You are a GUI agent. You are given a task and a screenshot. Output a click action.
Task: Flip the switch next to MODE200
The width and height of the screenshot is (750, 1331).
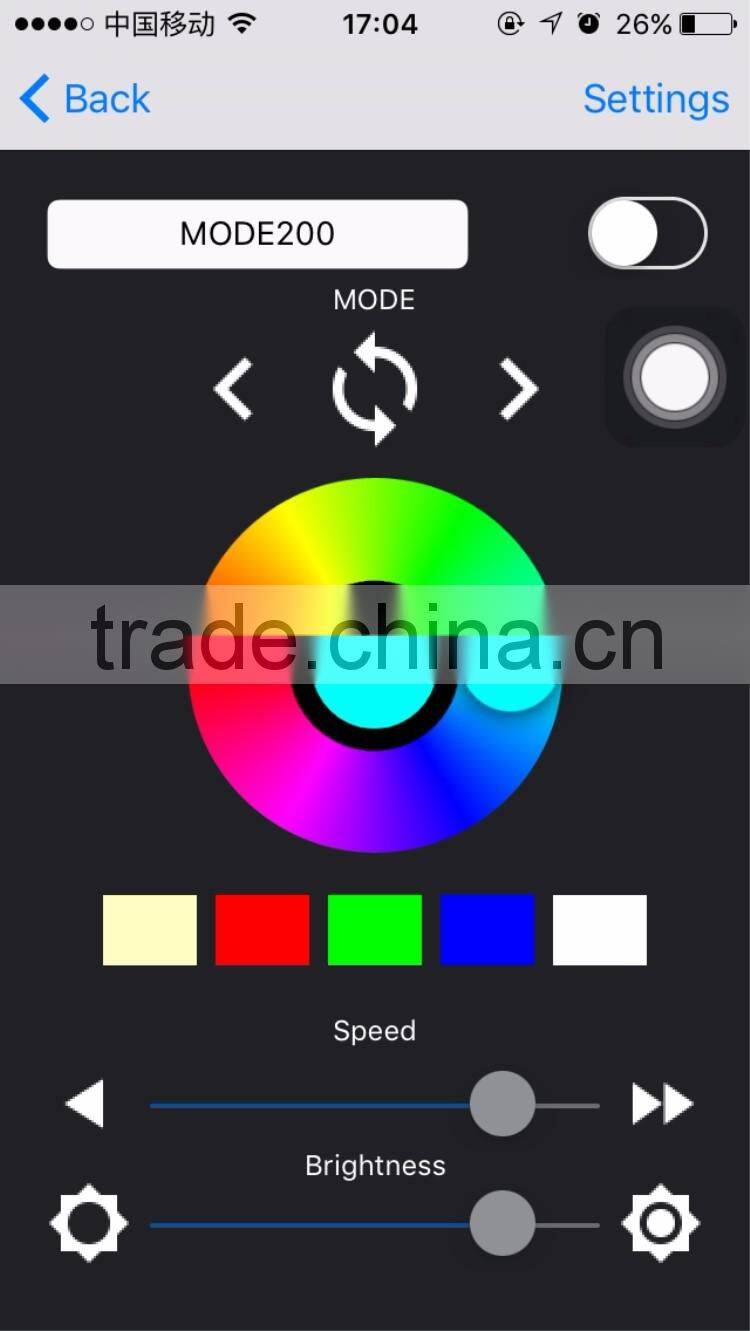coord(646,233)
